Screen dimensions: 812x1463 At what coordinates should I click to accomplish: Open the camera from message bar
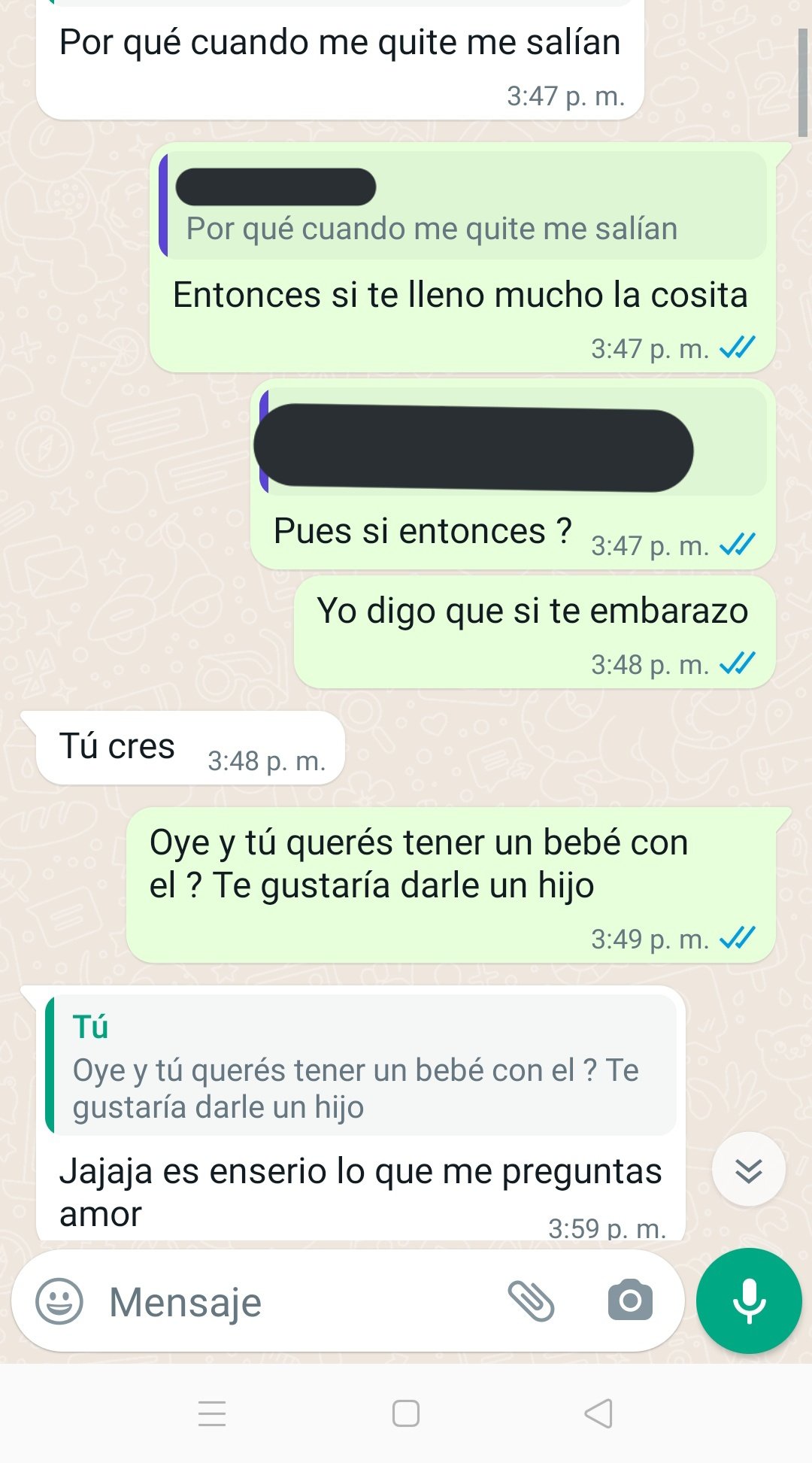[x=630, y=1301]
